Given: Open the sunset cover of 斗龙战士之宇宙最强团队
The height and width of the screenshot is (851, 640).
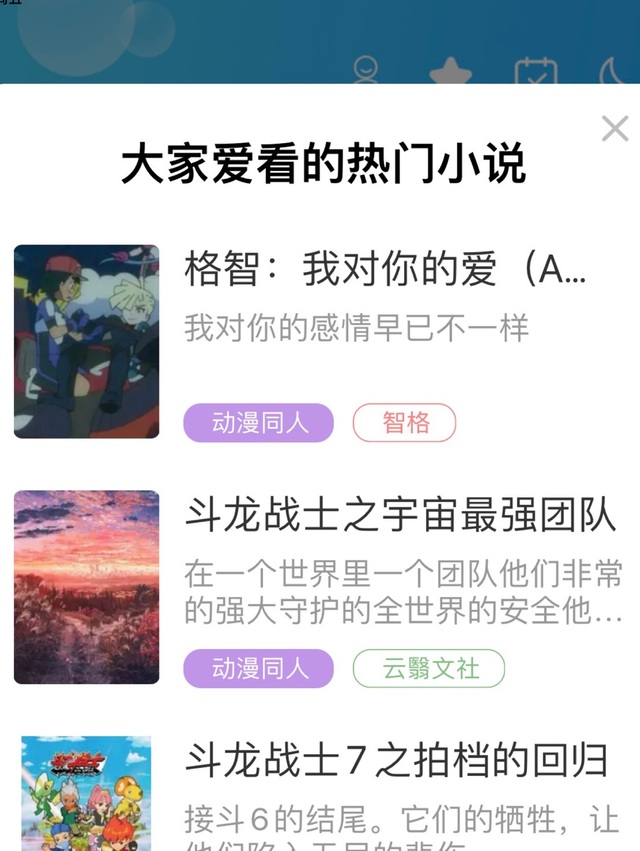Looking at the screenshot, I should coord(86,587).
